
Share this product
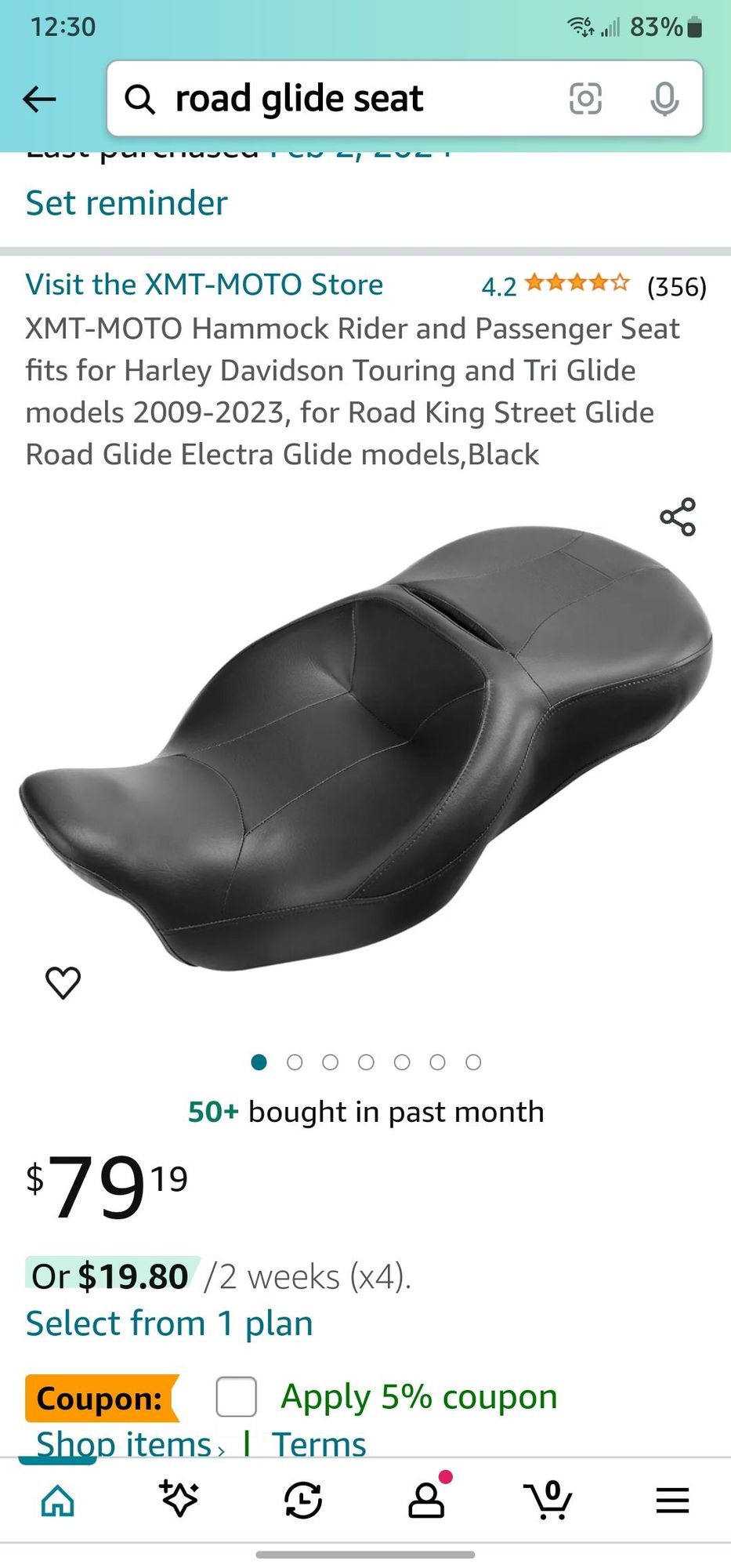click(x=678, y=517)
